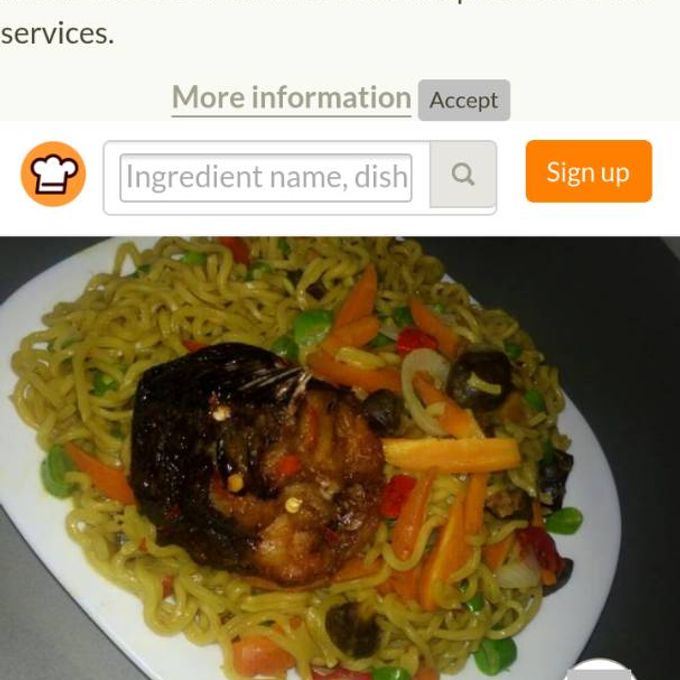Focus the ingredient name search field
This screenshot has width=680, height=680.
(x=266, y=177)
